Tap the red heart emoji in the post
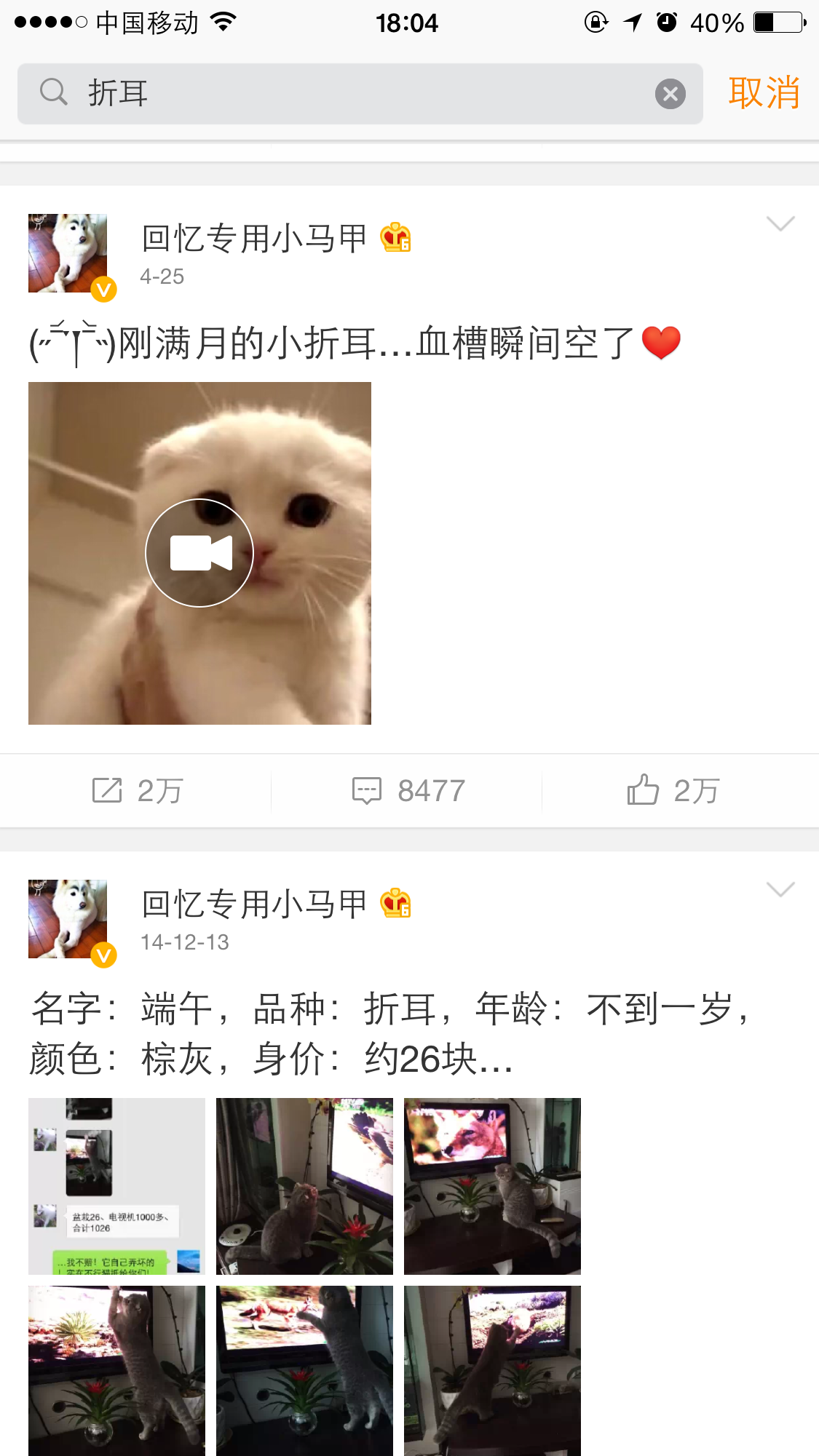The height and width of the screenshot is (1456, 819). coord(661,342)
